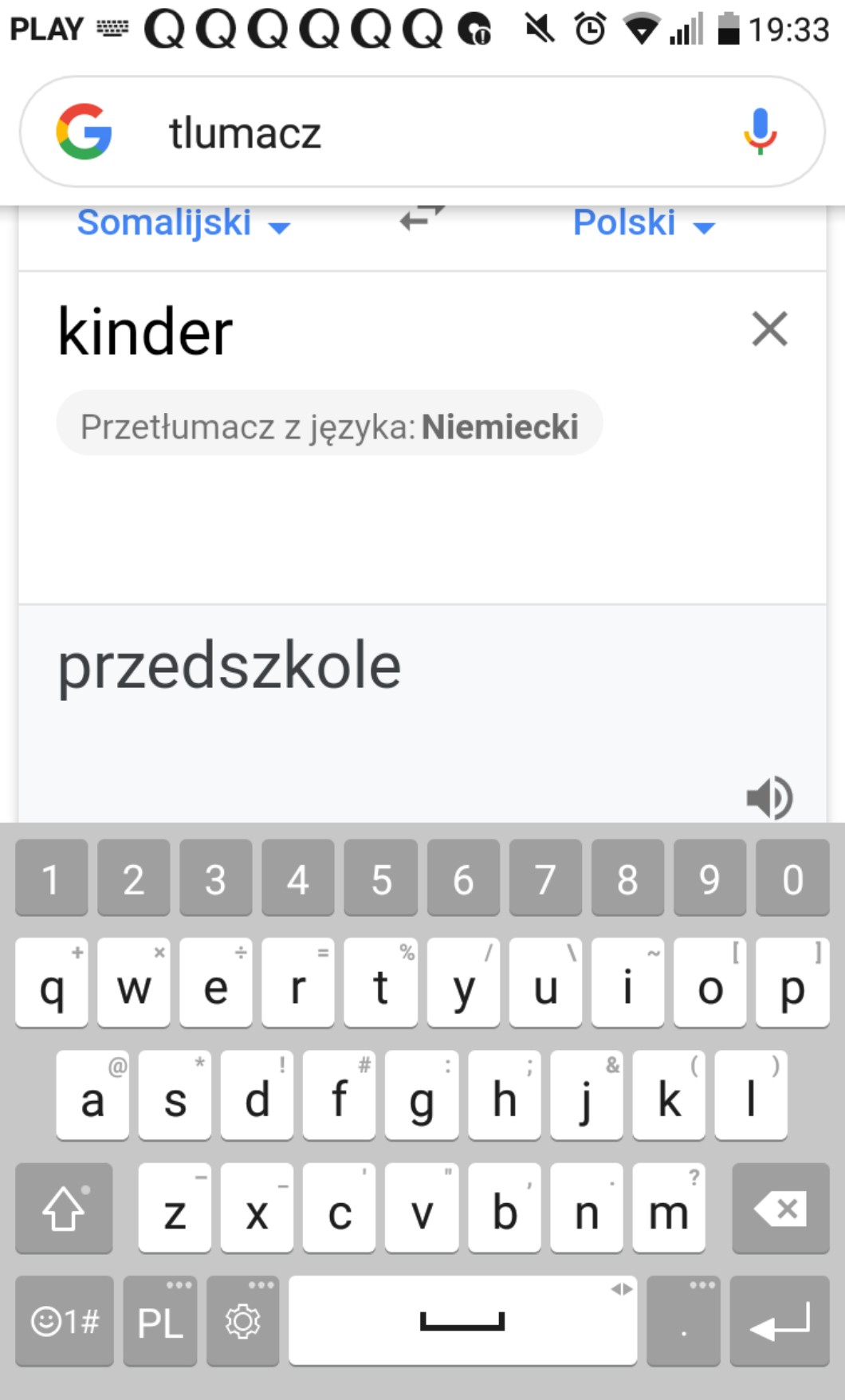
Task: Tap the enter key on the keyboard
Action: pos(780,1321)
